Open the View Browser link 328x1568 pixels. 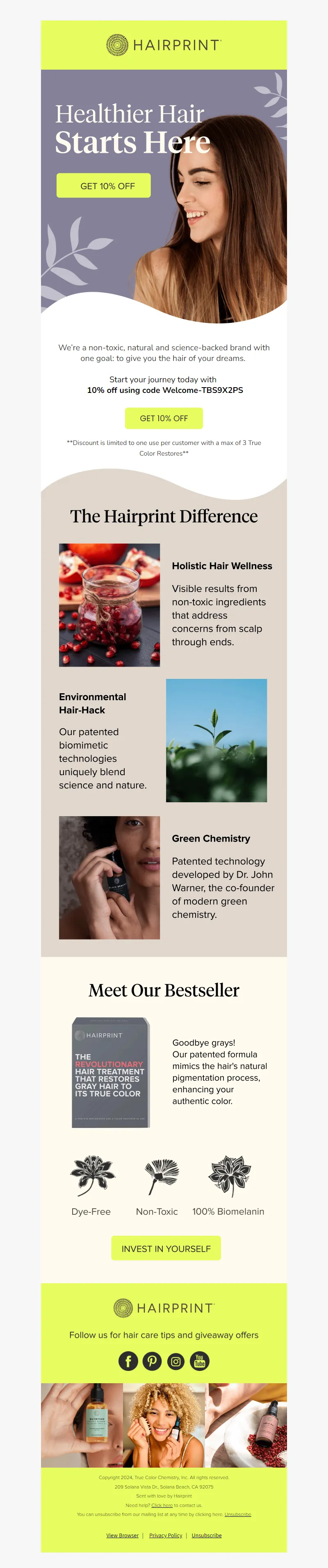tap(123, 1535)
